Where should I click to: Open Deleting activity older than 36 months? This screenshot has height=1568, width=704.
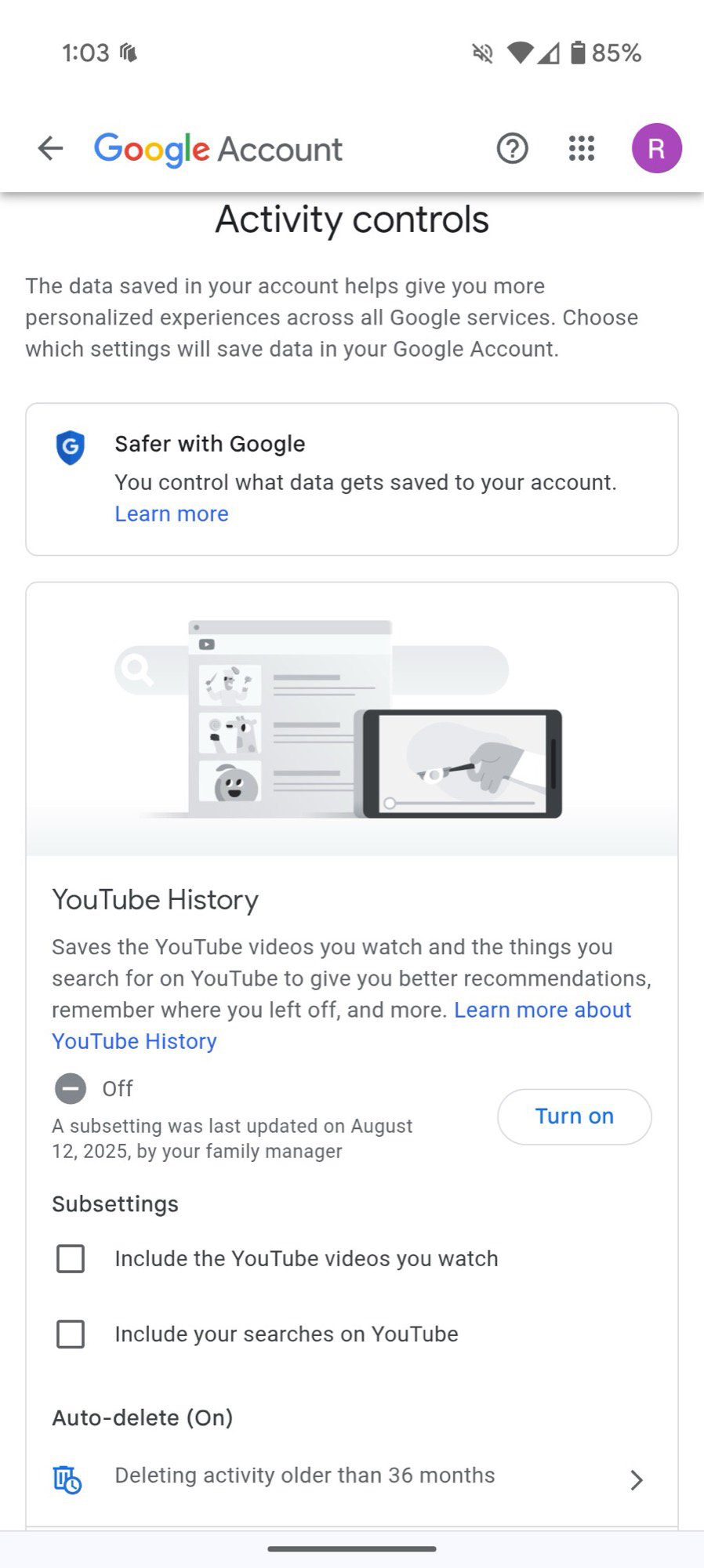[304, 1475]
